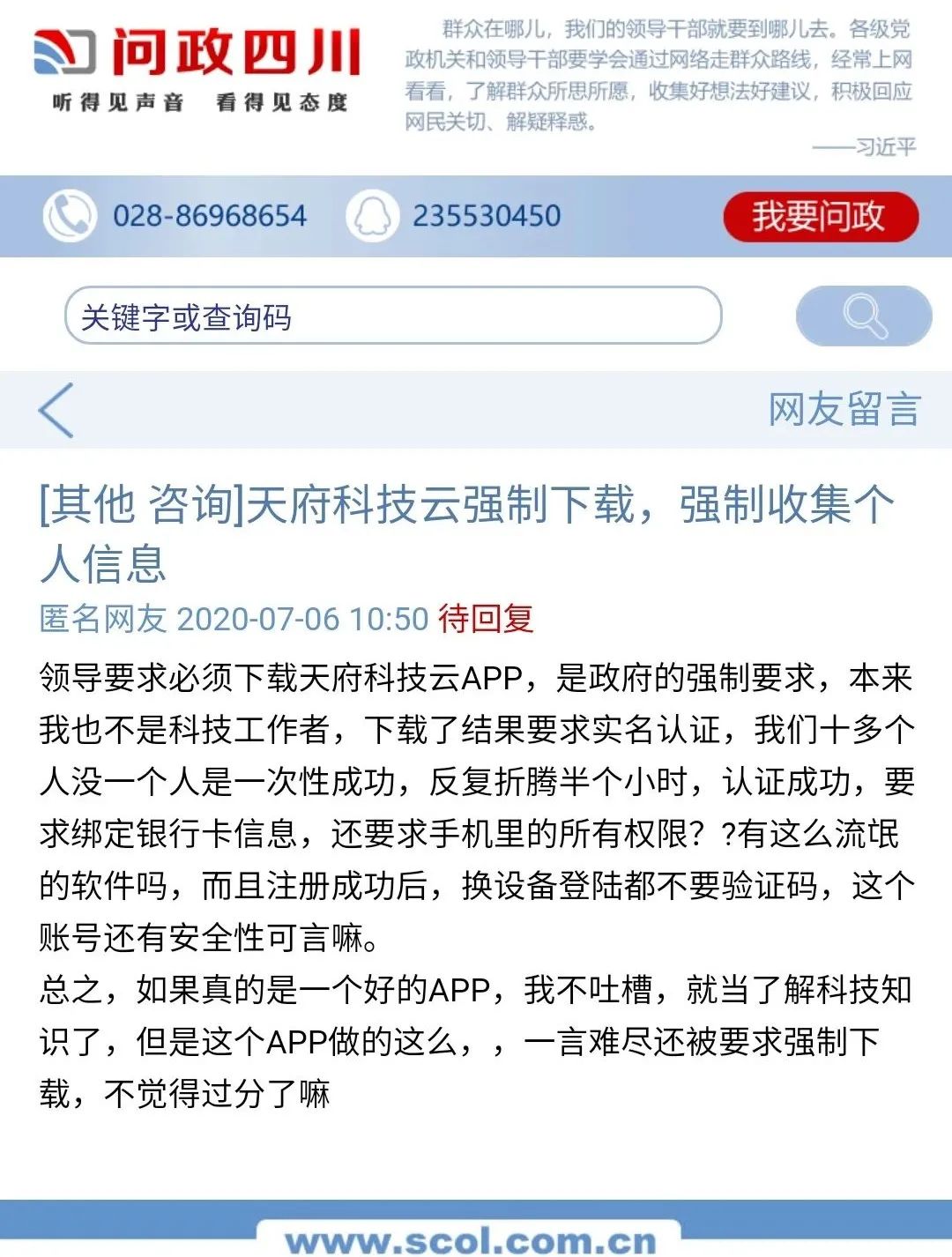Open QQ contact 235530450
Screen dimensions: 952x1257
(486, 217)
